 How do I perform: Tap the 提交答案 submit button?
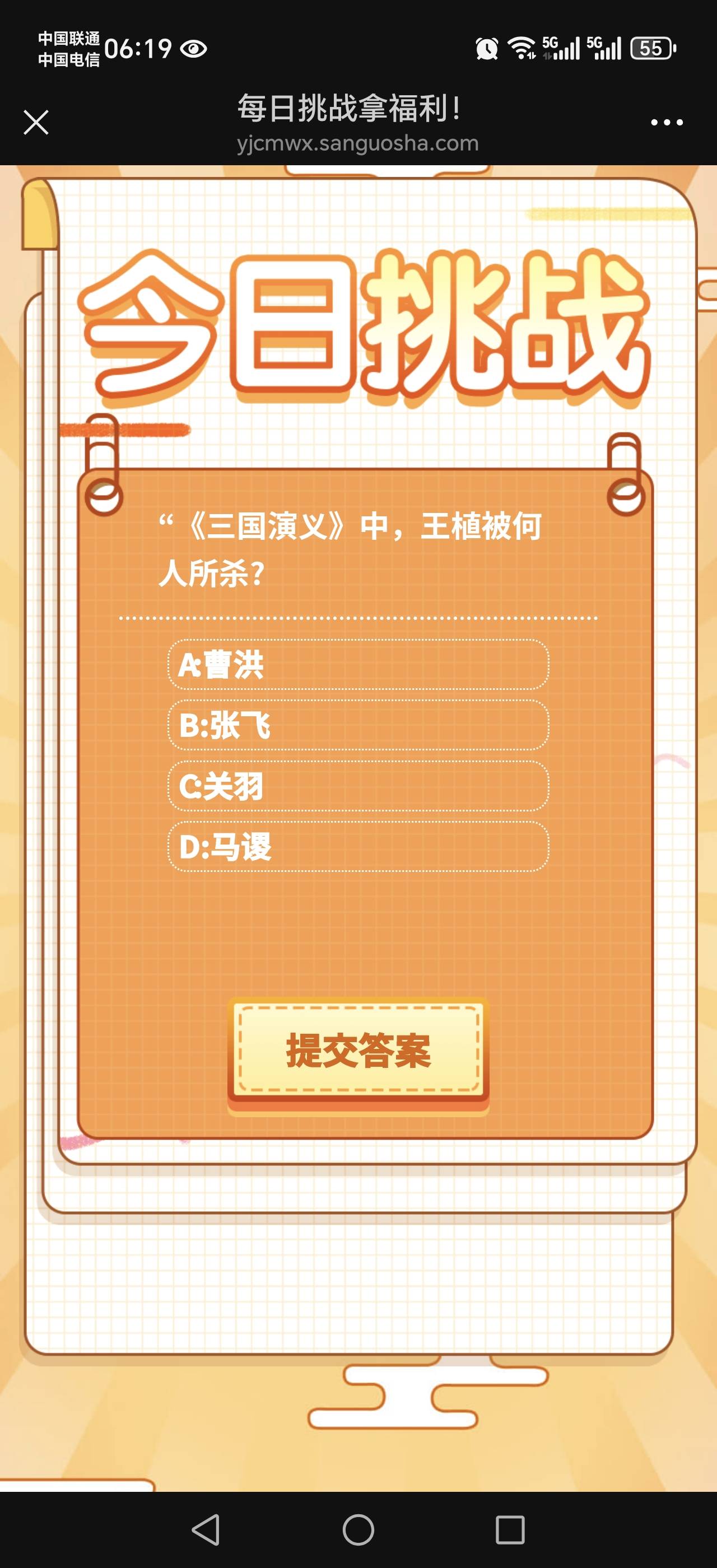[358, 1050]
